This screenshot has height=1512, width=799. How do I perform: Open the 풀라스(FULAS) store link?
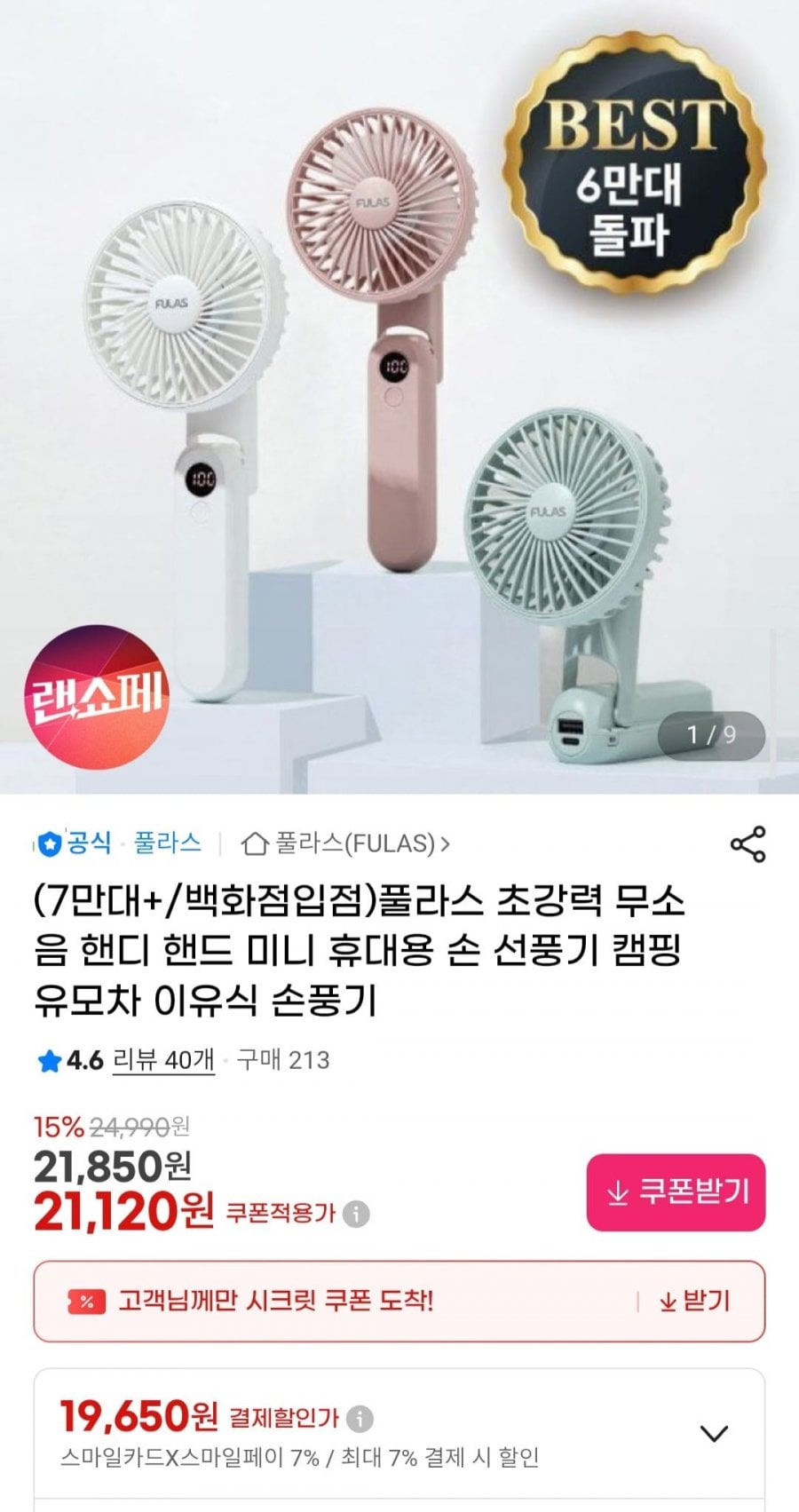(346, 843)
